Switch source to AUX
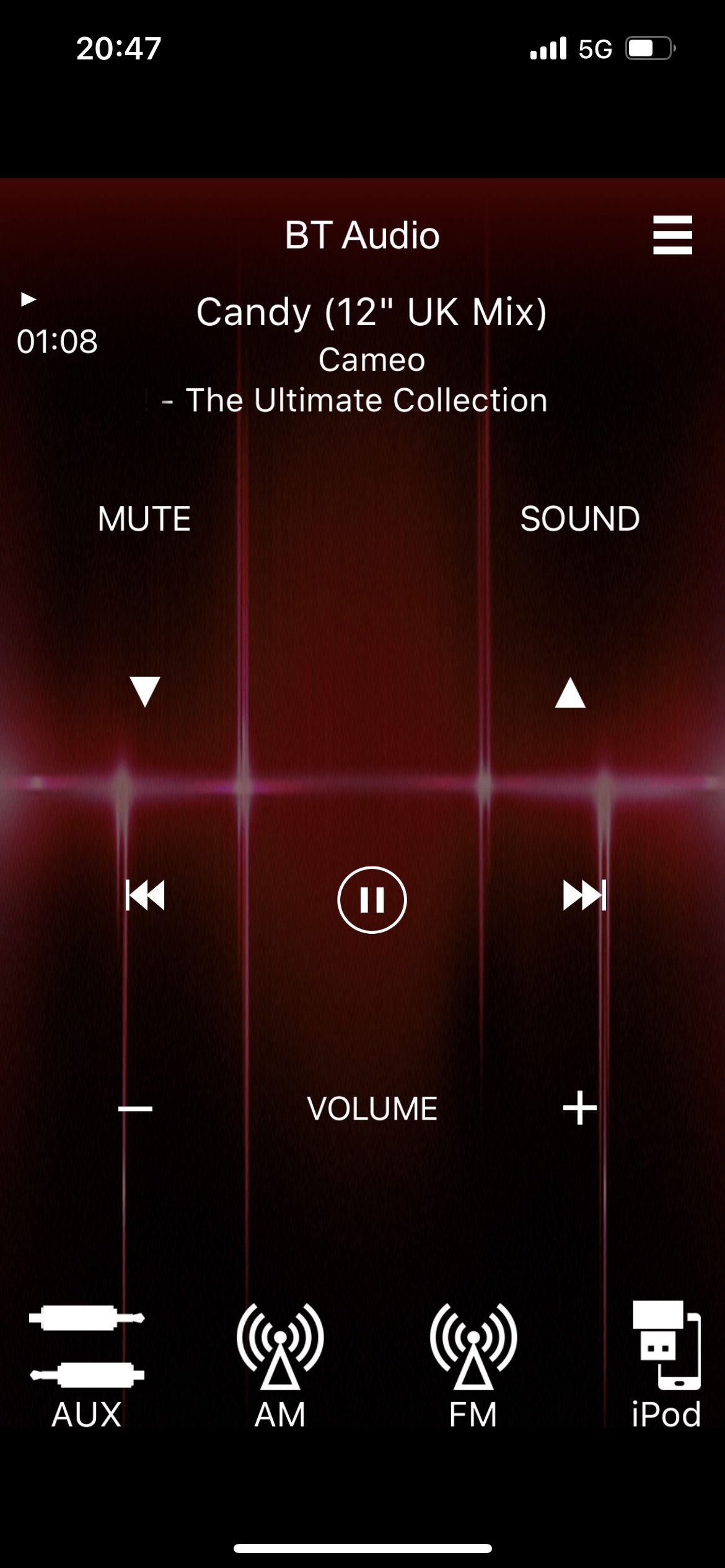The width and height of the screenshot is (725, 1568). click(x=87, y=1366)
